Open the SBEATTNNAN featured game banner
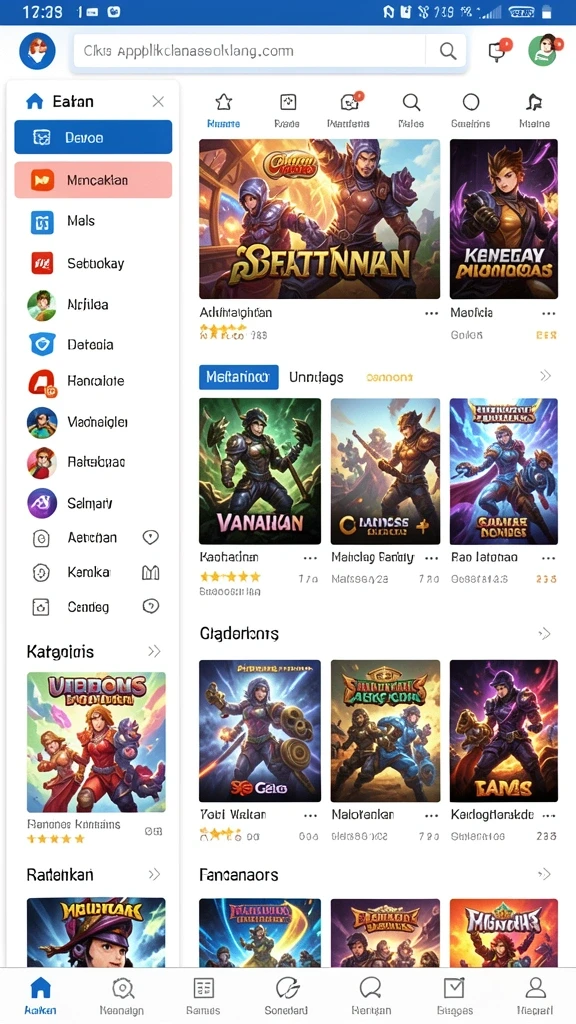 tap(319, 219)
